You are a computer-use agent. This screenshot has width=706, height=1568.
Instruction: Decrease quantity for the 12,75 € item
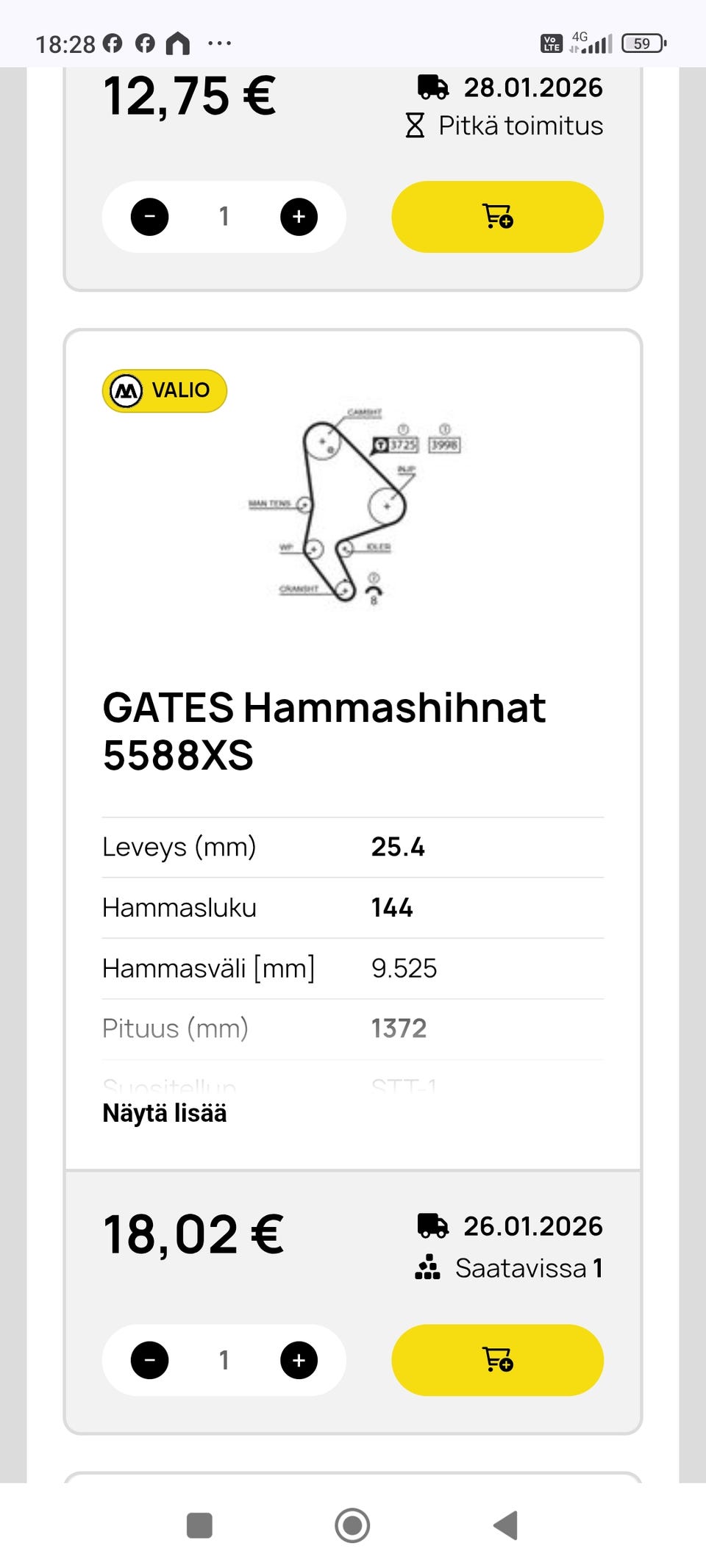point(150,217)
